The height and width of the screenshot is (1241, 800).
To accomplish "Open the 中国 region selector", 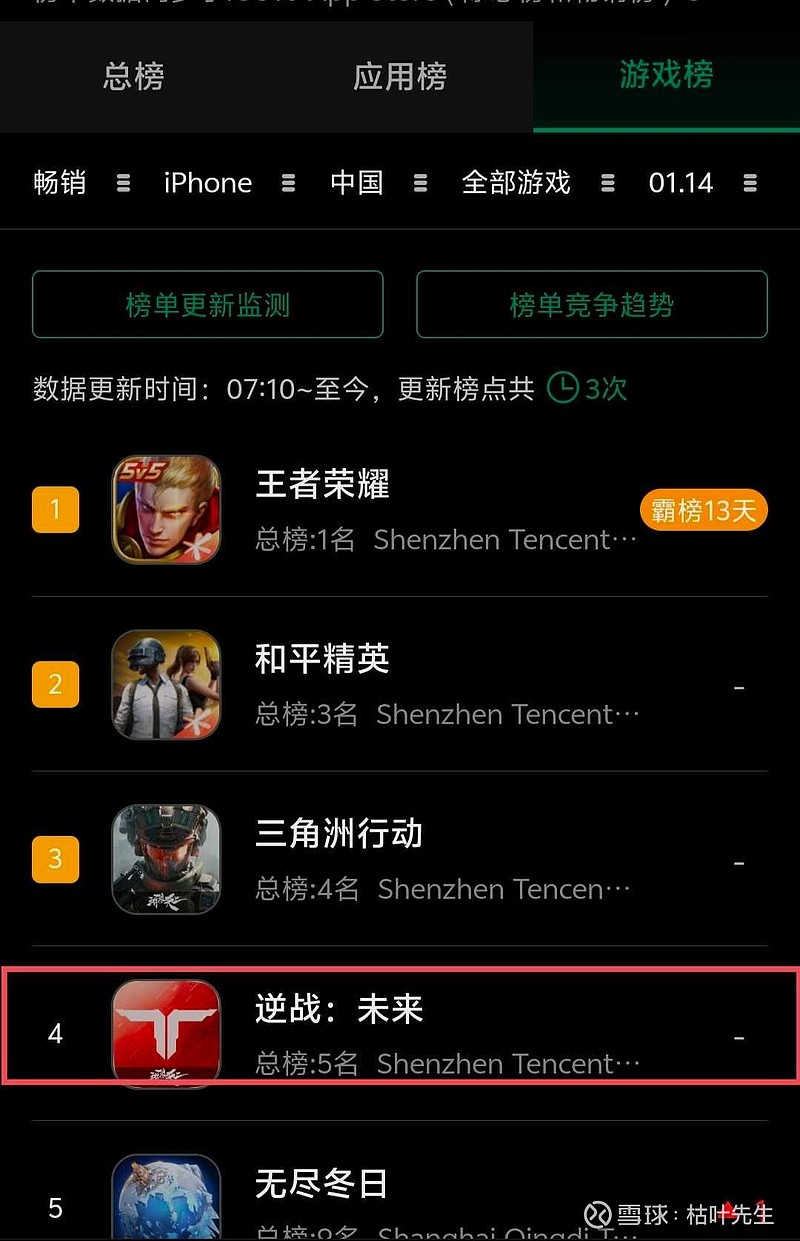I will [x=355, y=183].
